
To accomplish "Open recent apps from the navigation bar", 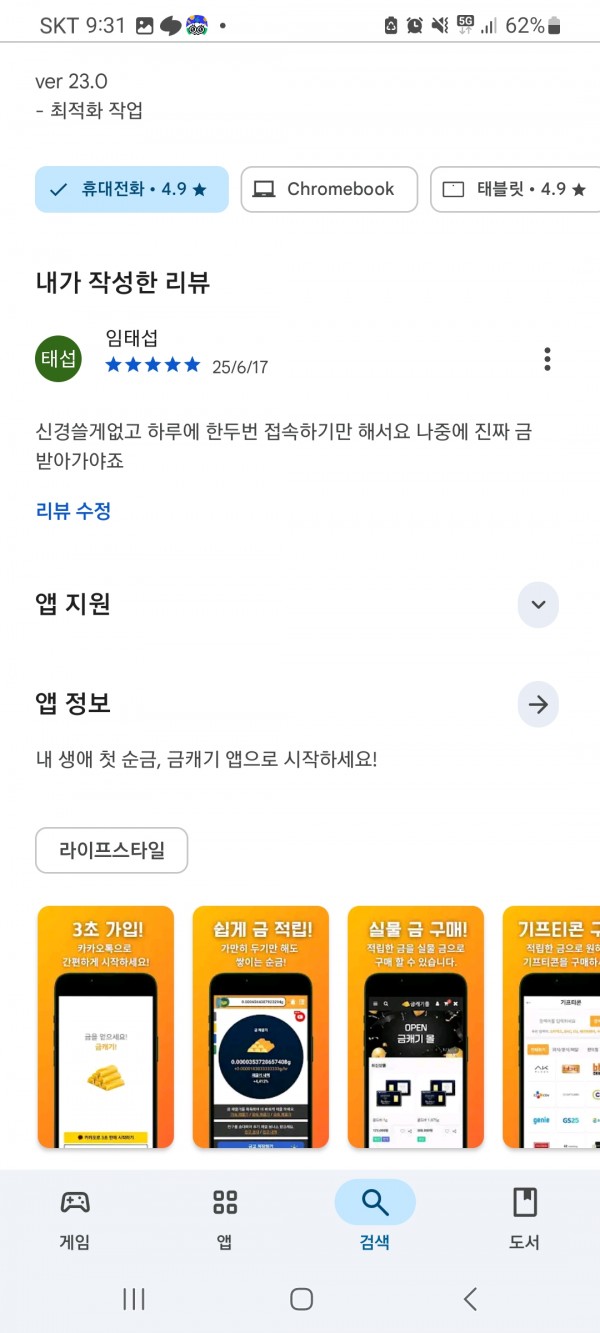I will 133,1299.
